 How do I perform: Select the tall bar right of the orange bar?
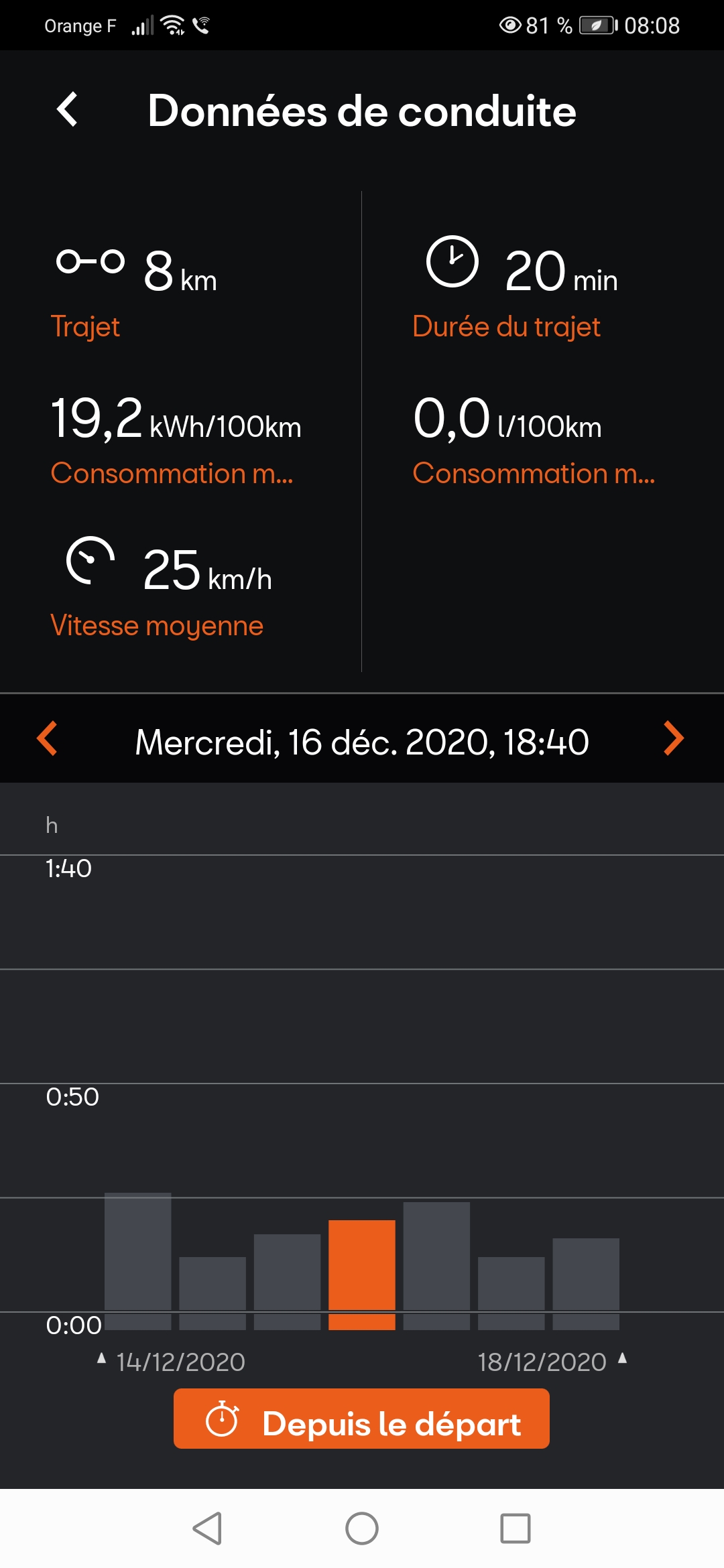click(436, 1266)
